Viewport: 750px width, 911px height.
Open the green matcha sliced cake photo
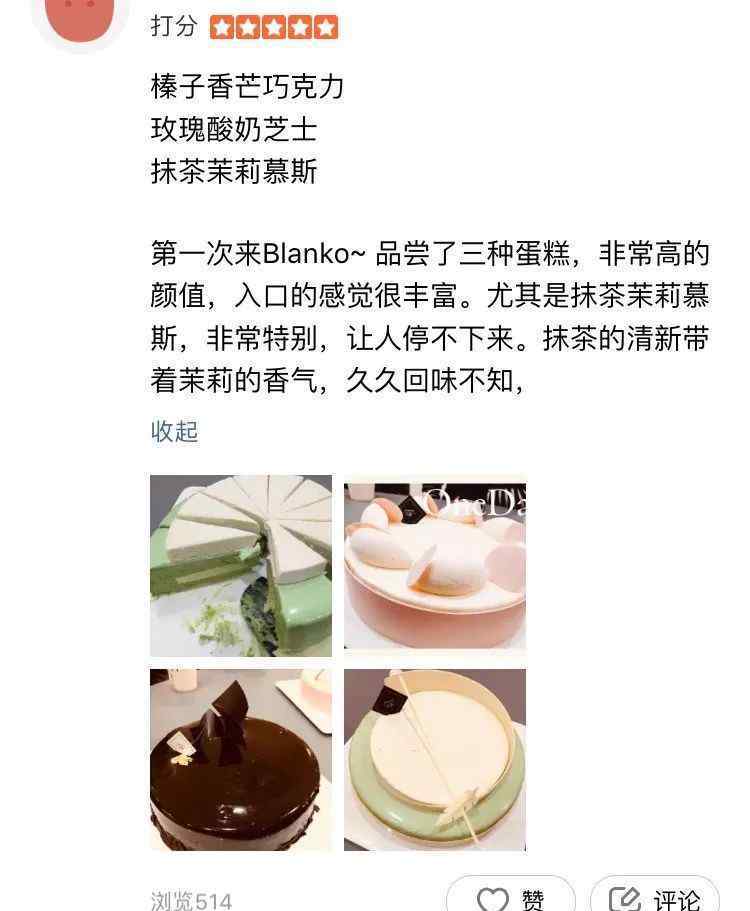tap(240, 565)
